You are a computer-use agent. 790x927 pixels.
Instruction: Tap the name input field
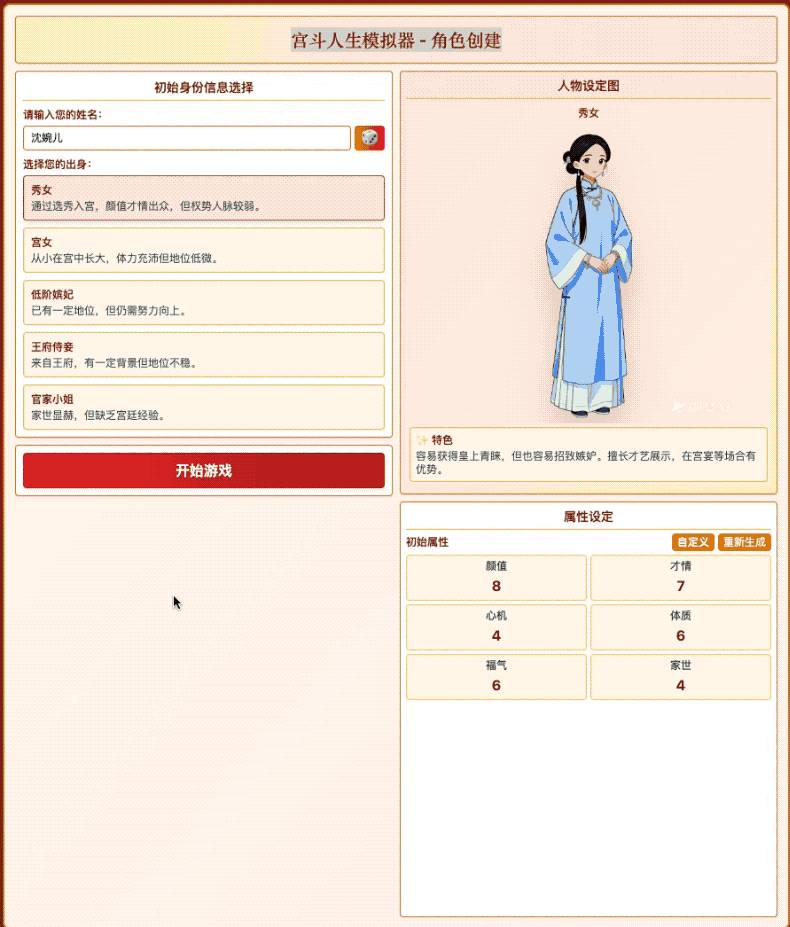tap(186, 138)
